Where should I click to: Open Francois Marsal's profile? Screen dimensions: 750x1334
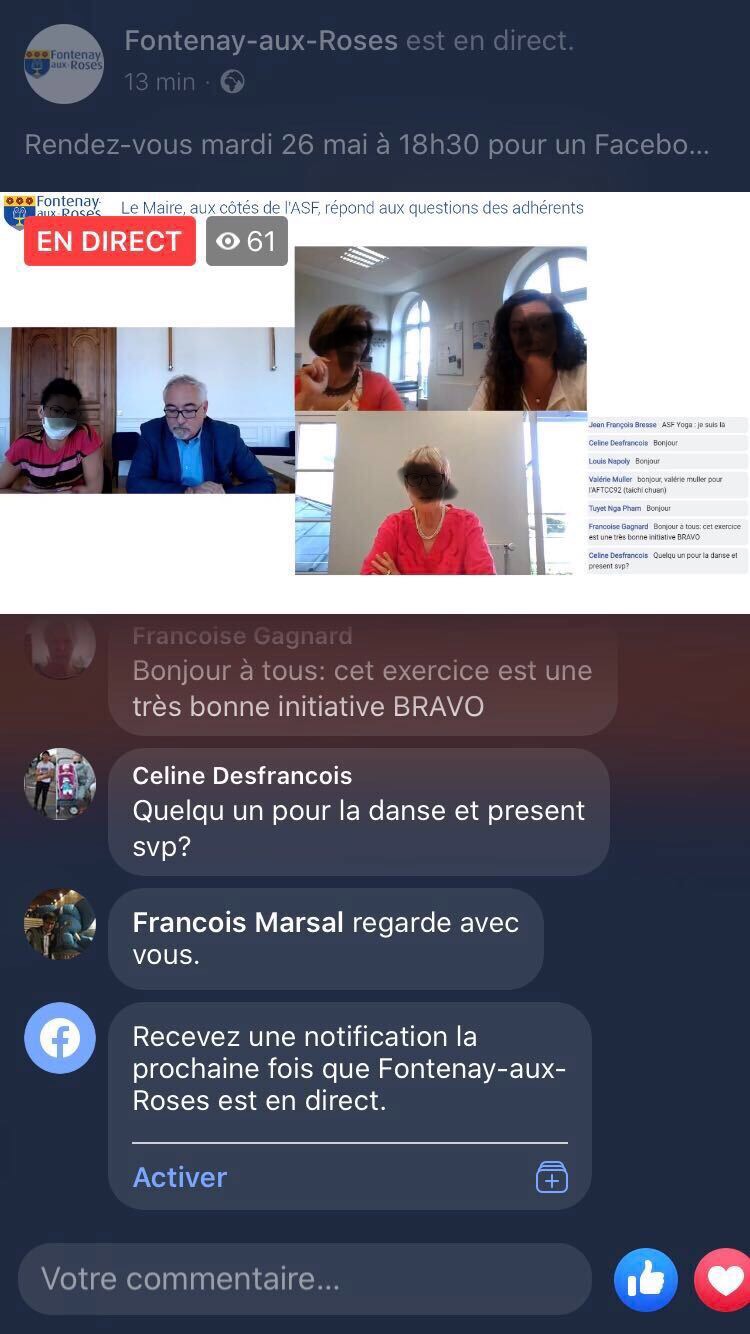(x=238, y=922)
